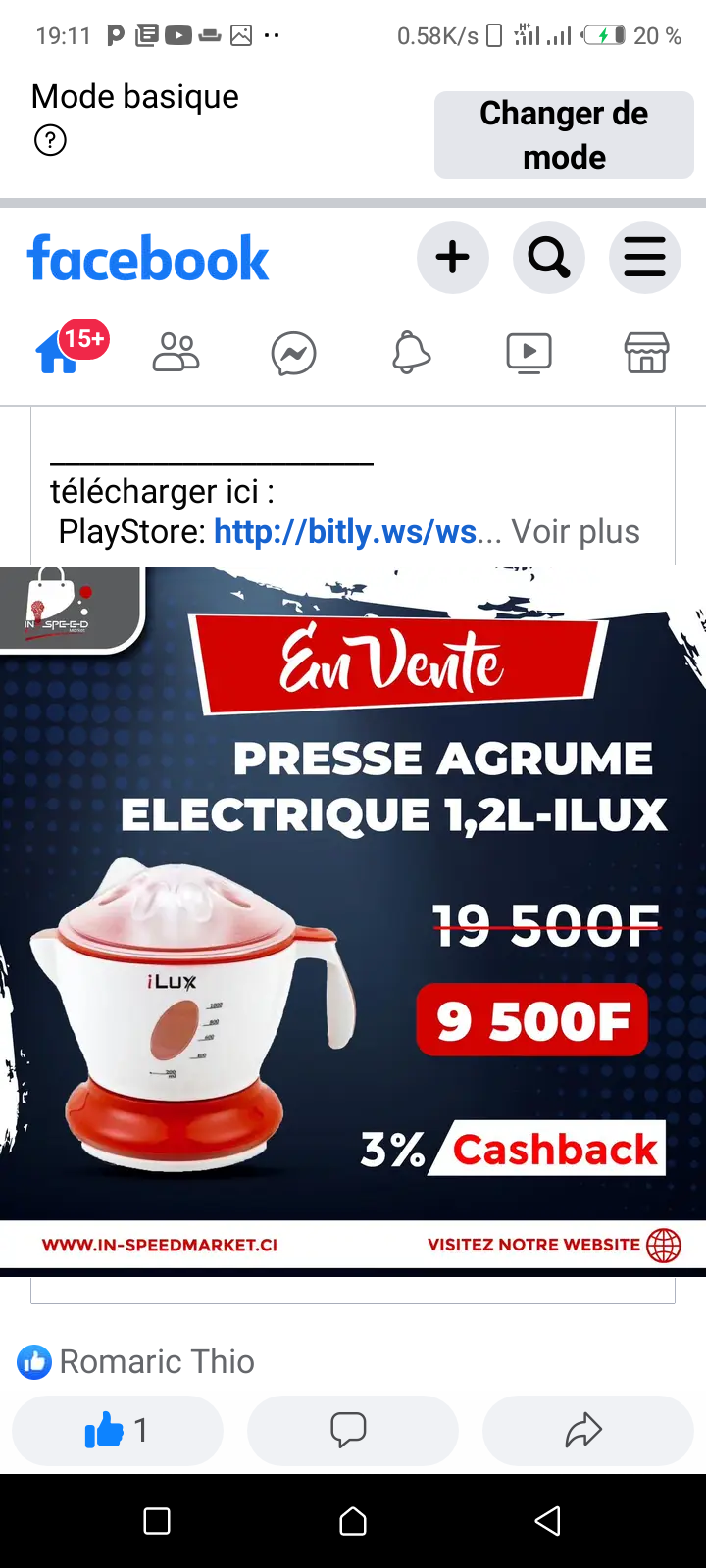View reactions from Romaric Thio
This screenshot has width=706, height=1568.
click(135, 1361)
